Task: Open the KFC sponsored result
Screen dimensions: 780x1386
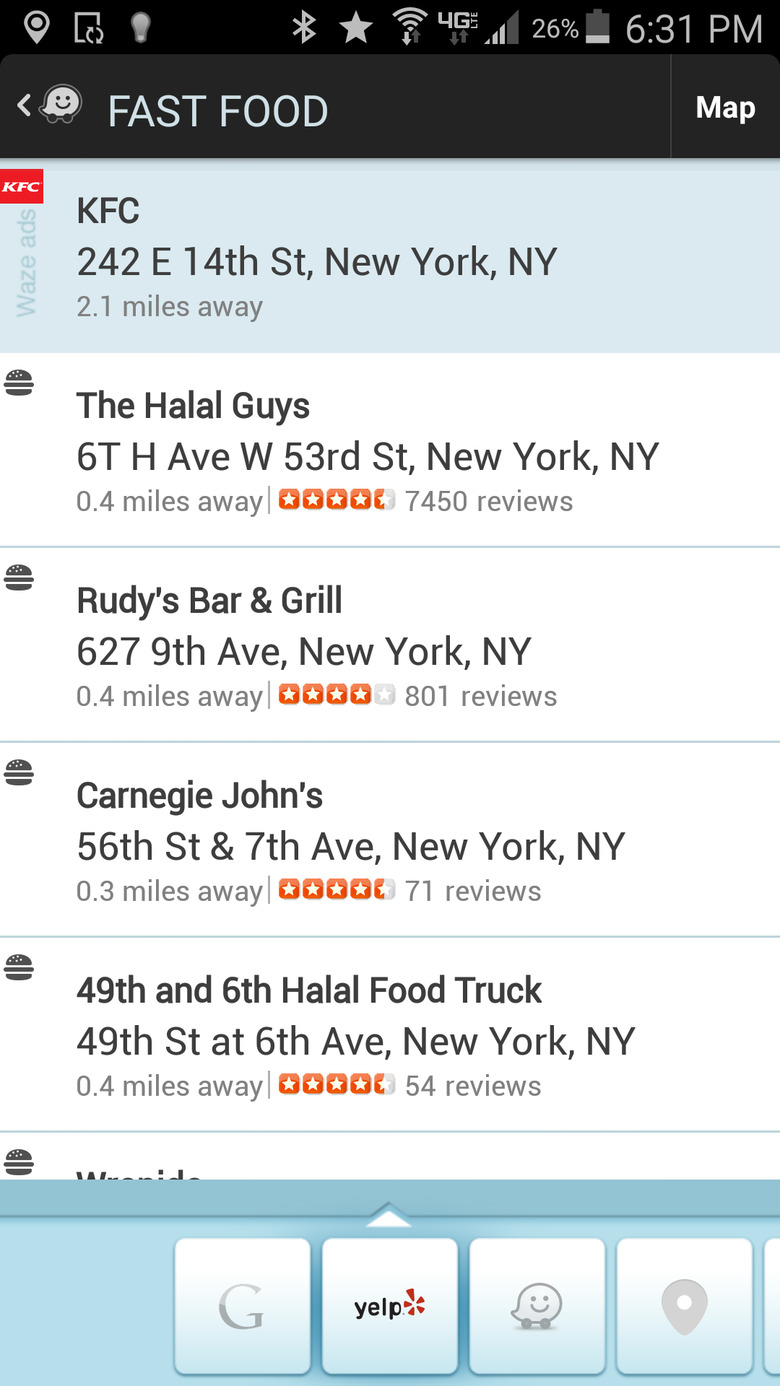Action: point(390,260)
